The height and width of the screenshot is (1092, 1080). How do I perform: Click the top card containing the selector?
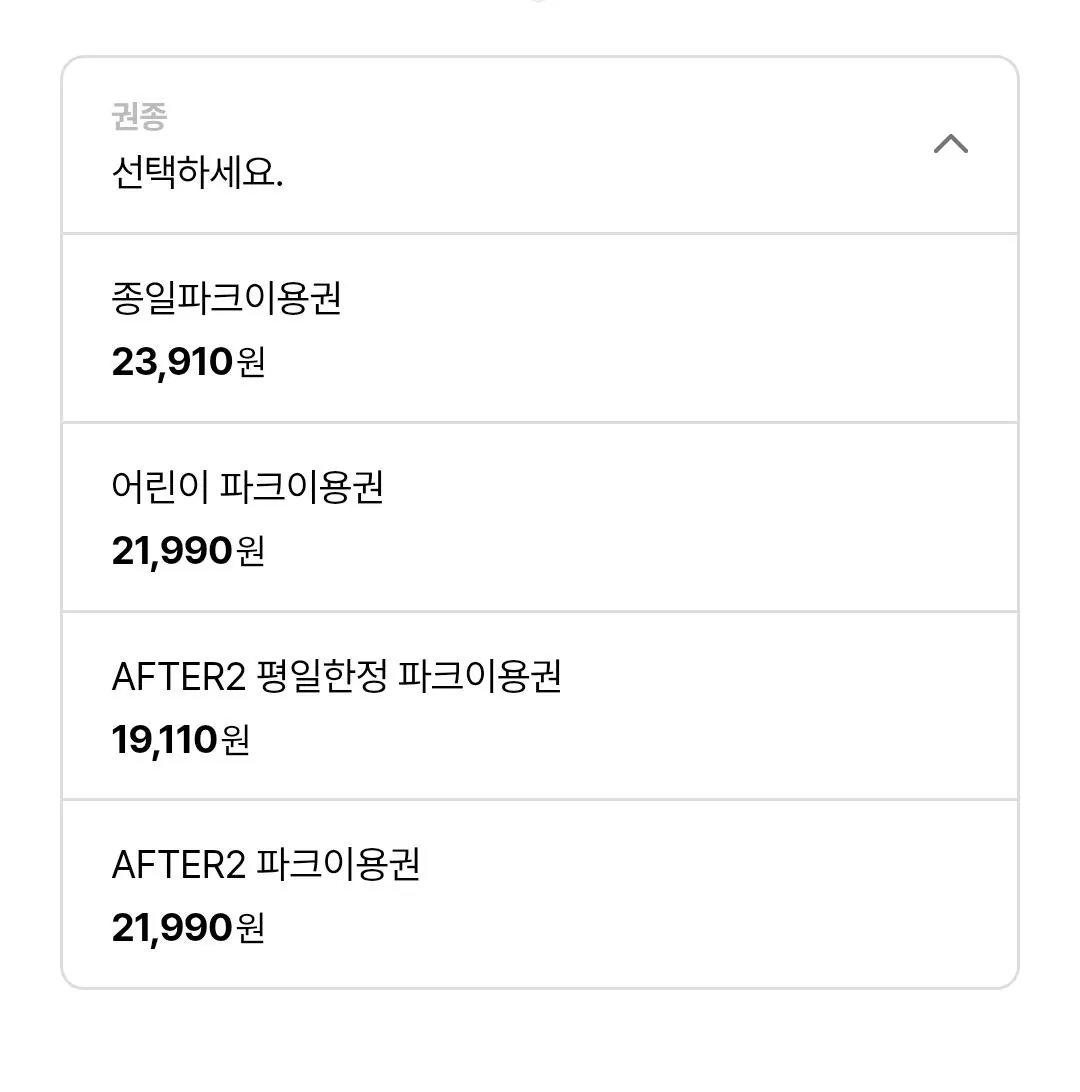[540, 145]
